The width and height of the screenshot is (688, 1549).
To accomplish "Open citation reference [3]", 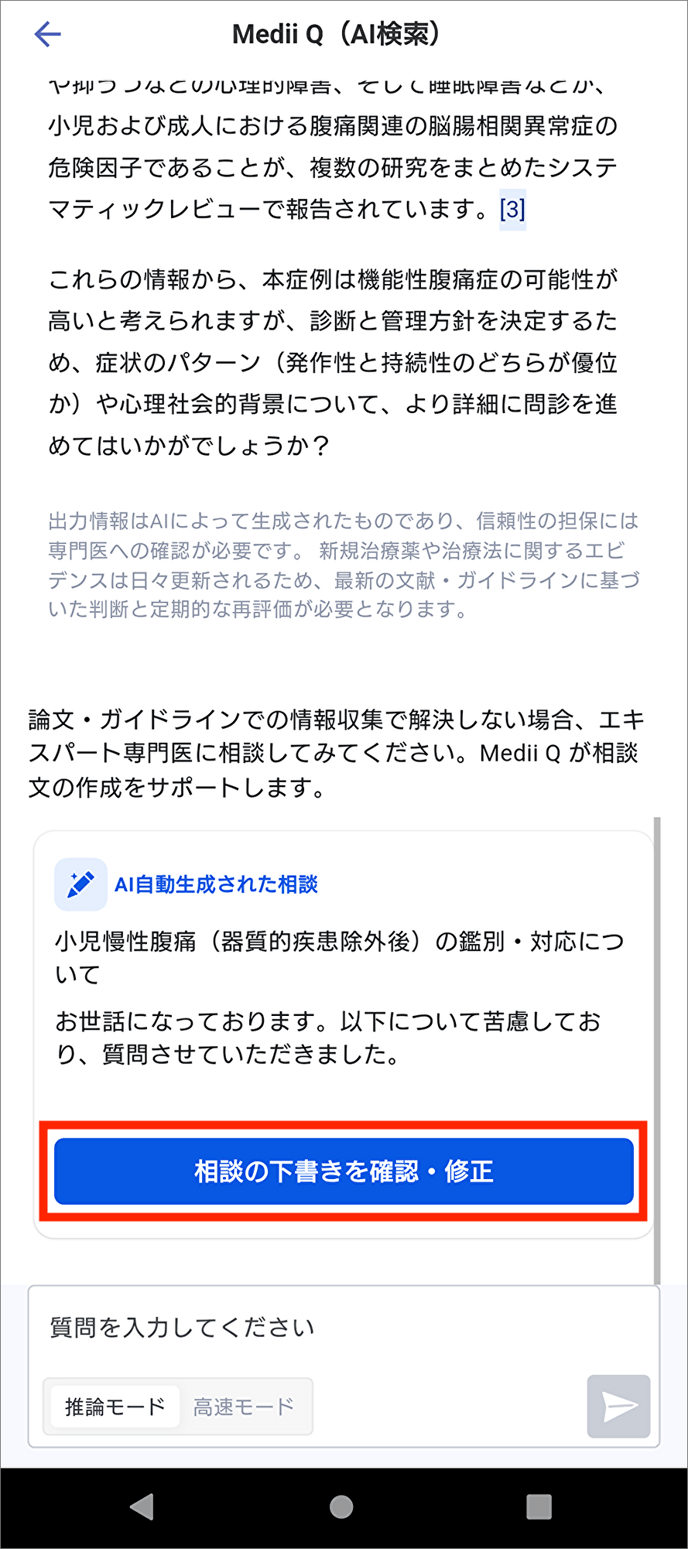I will click(512, 210).
